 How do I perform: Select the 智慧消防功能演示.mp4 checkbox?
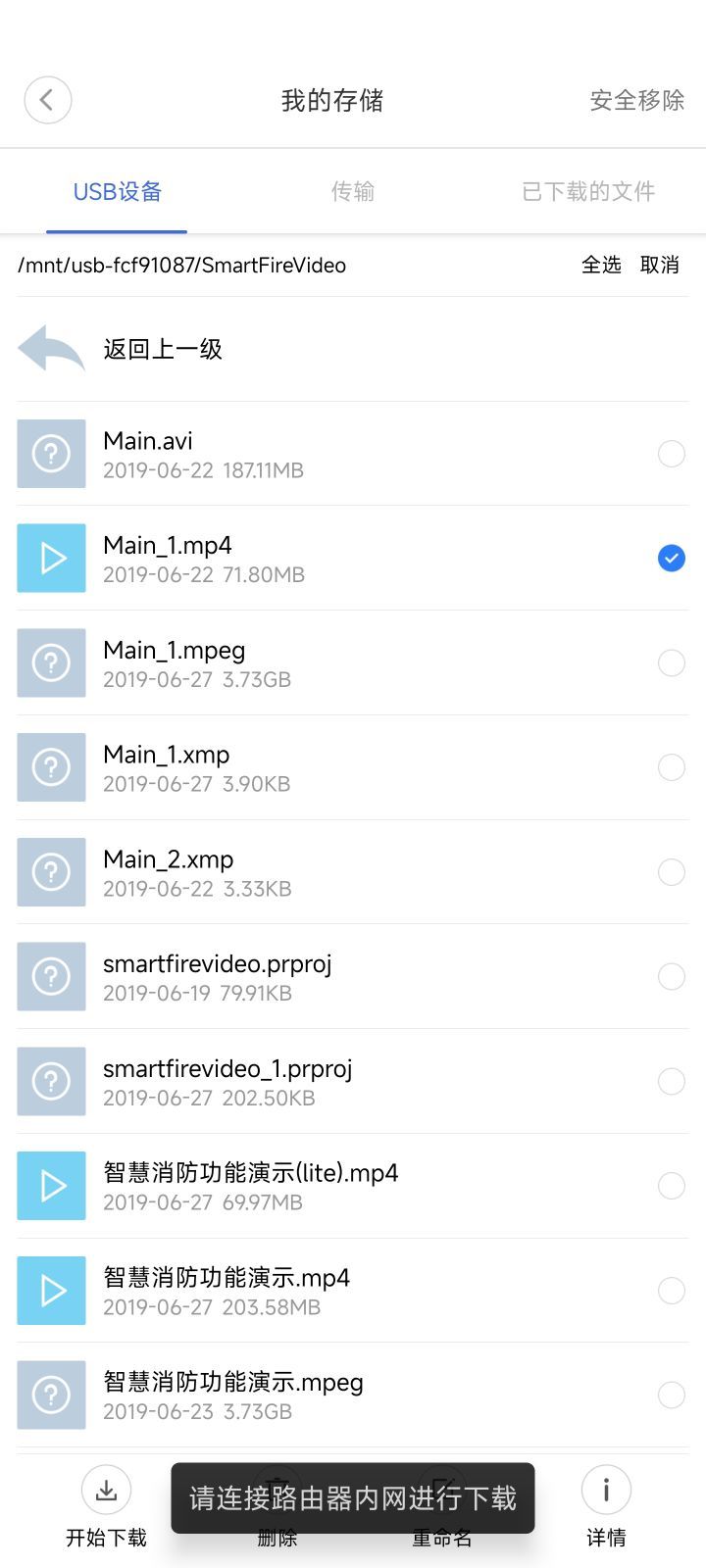(671, 1291)
